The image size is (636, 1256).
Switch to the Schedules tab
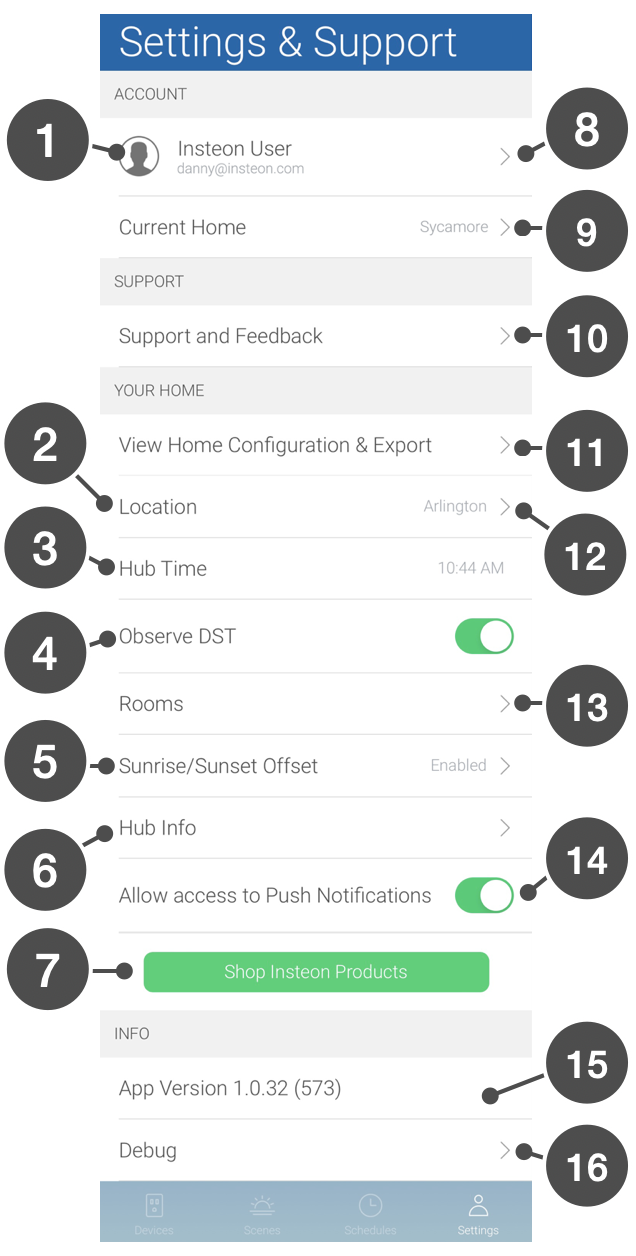tap(370, 1214)
